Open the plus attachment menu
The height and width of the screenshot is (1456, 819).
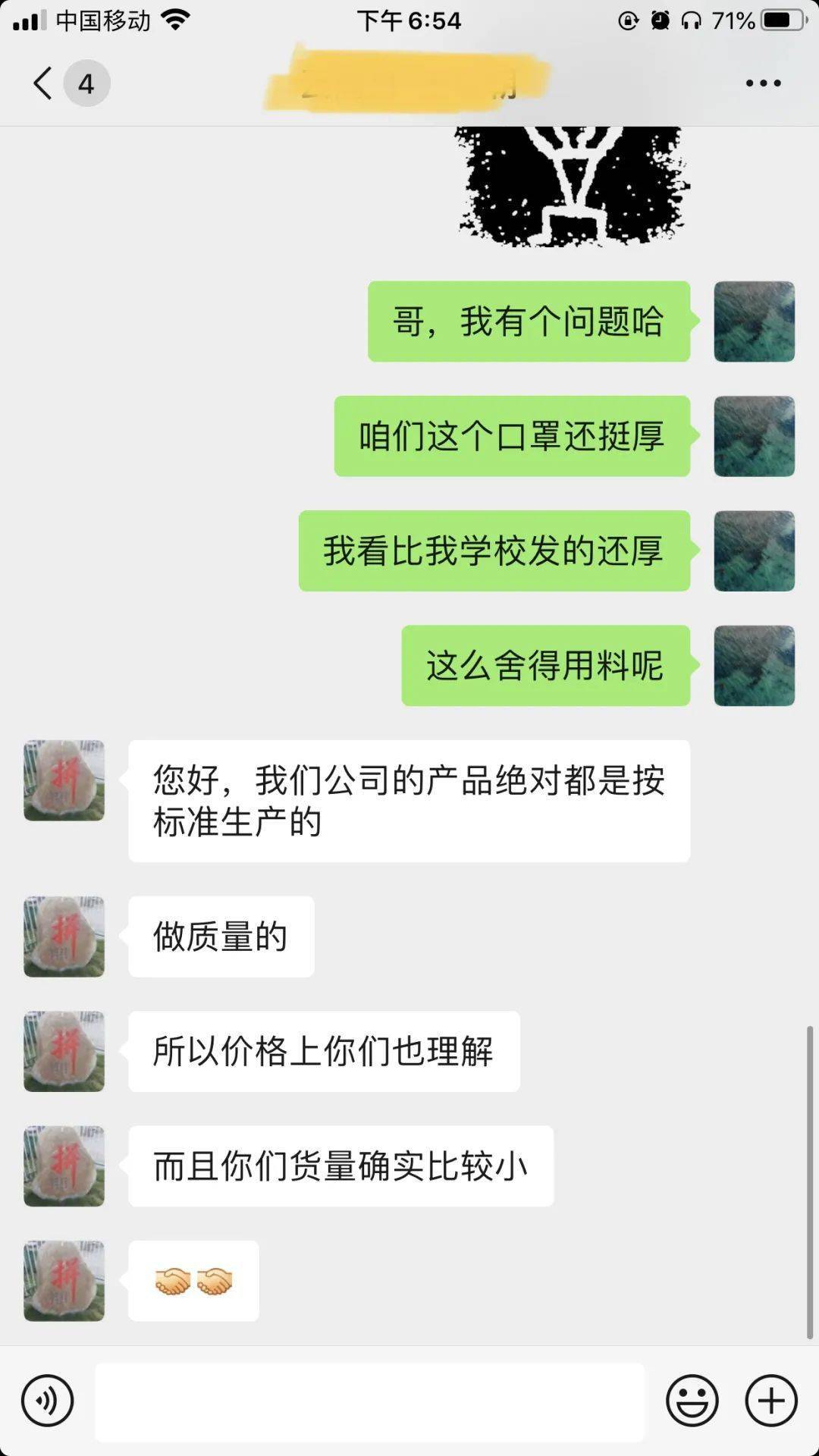click(x=771, y=1400)
